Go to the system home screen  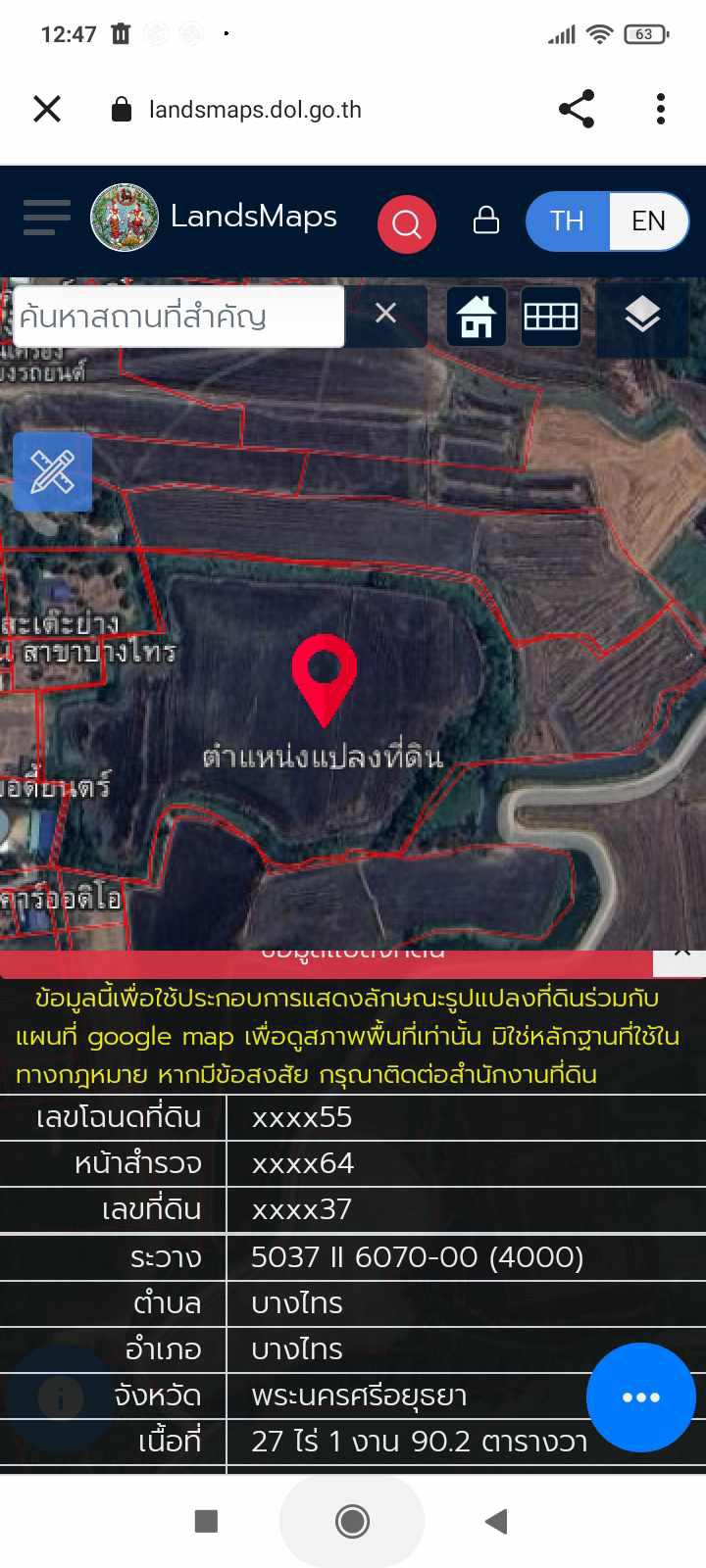point(352,1521)
